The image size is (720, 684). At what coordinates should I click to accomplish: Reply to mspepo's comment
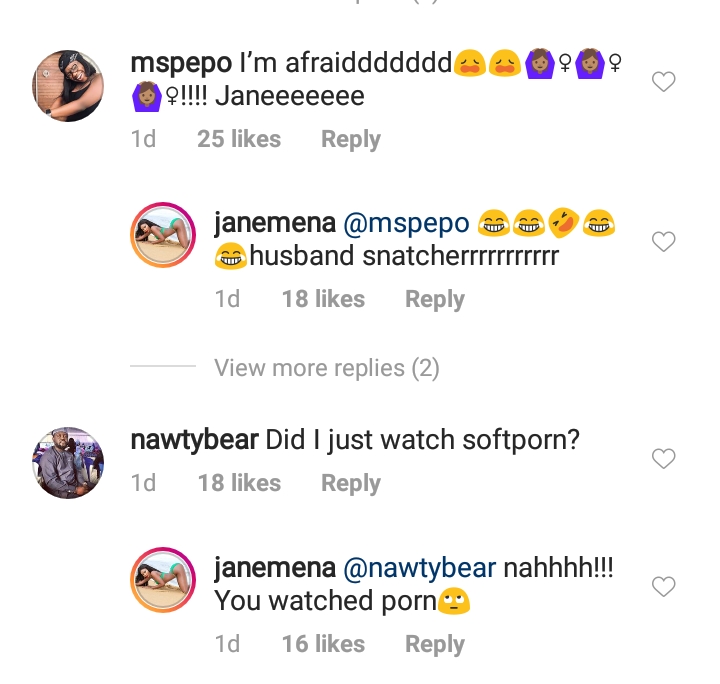[351, 139]
